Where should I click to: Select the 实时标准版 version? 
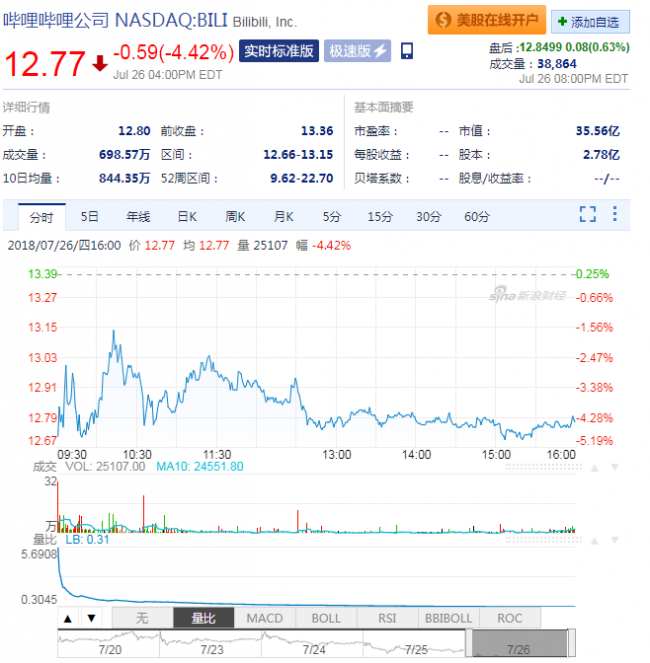(279, 51)
